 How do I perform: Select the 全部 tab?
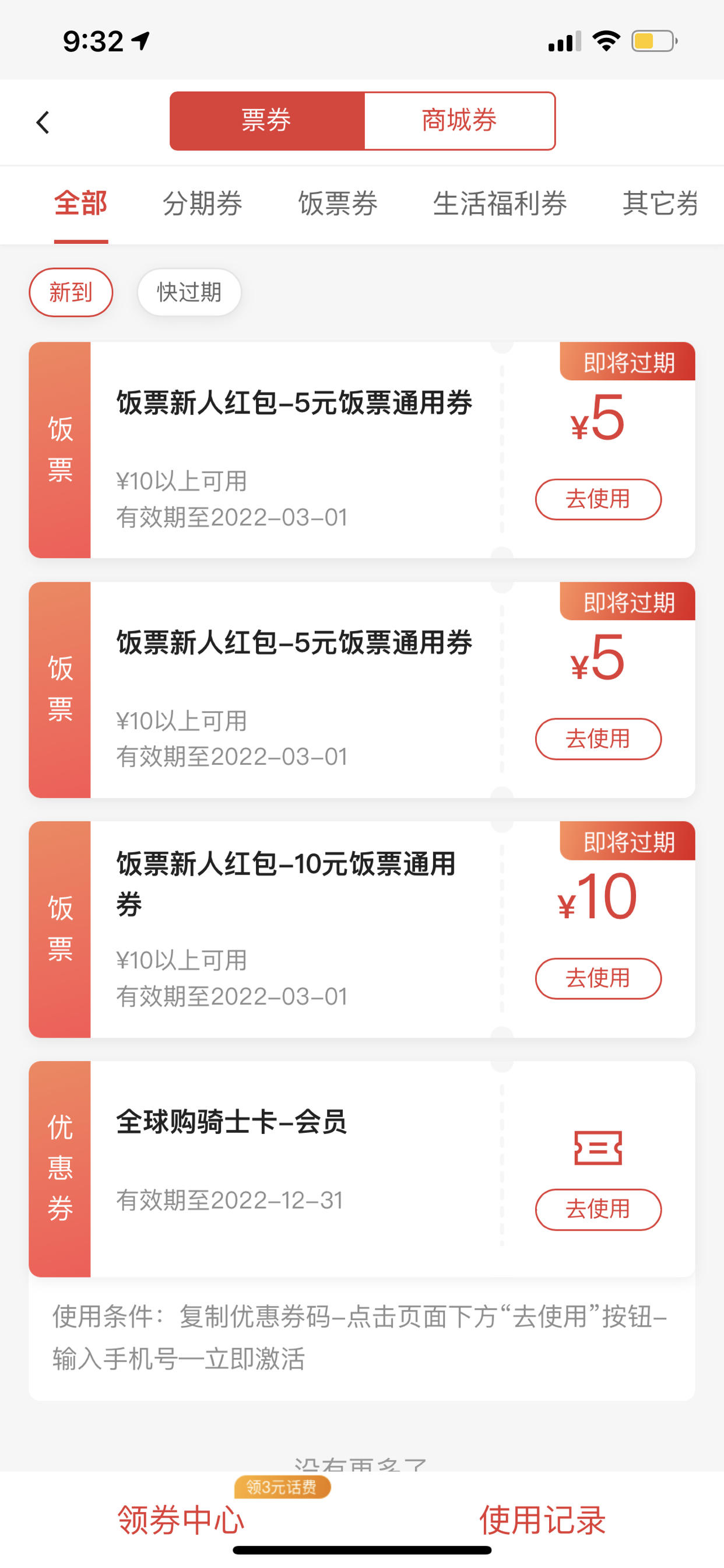tap(81, 204)
